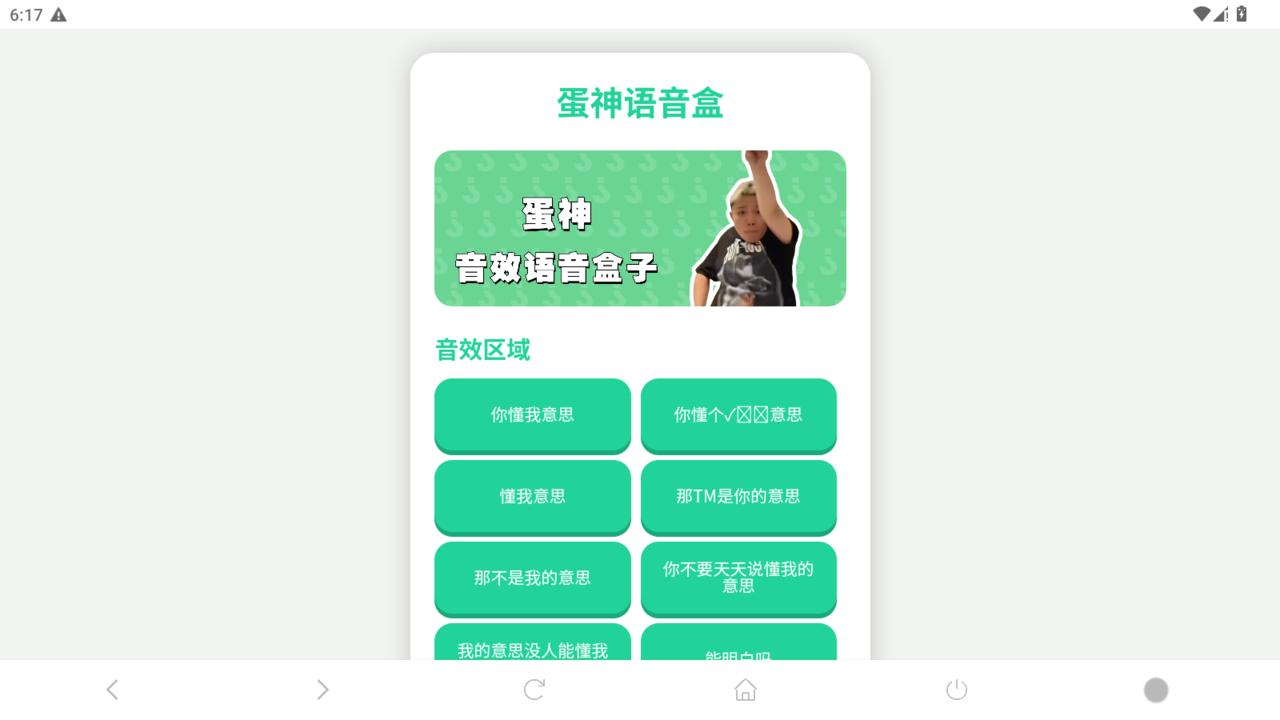Tap the 你不要天天说懂我的意思 button
1280x720 pixels.
[738, 578]
